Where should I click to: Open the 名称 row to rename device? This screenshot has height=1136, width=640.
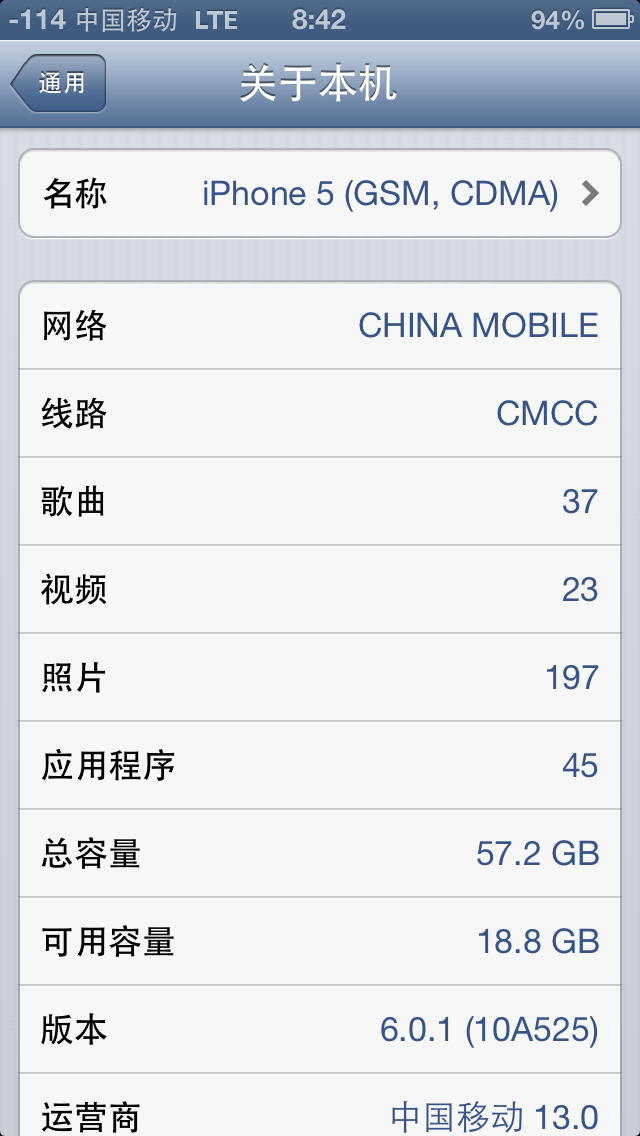[x=320, y=193]
